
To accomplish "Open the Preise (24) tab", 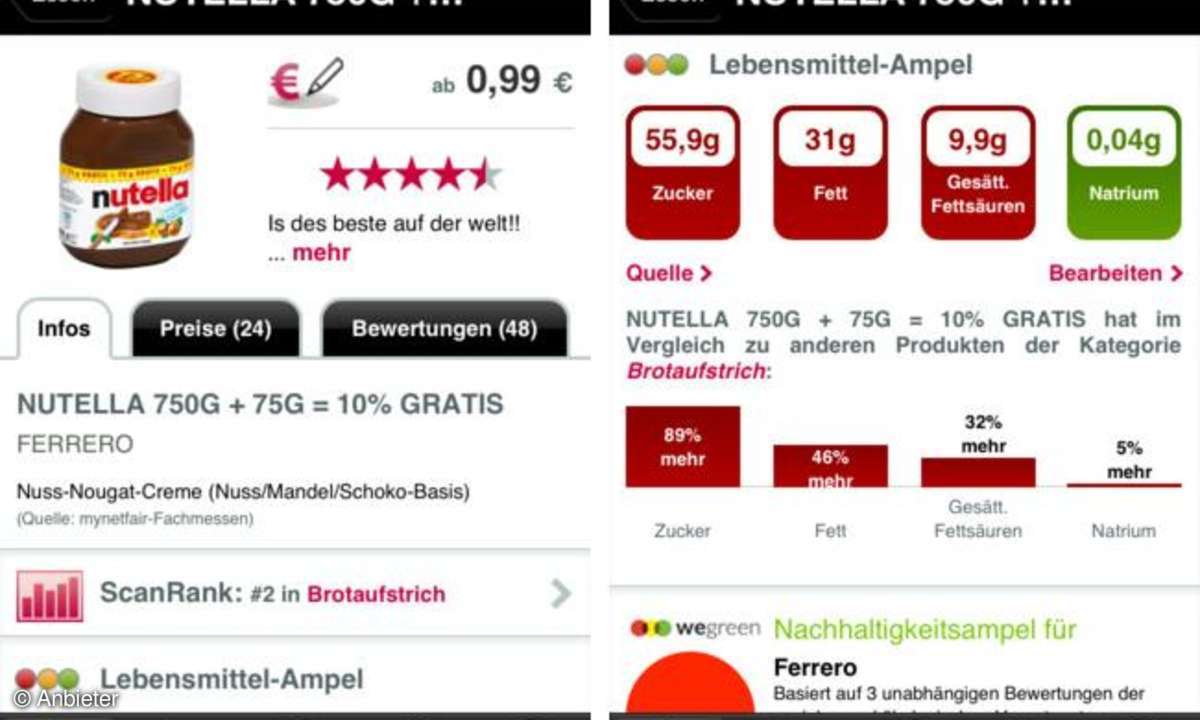I will tap(216, 329).
